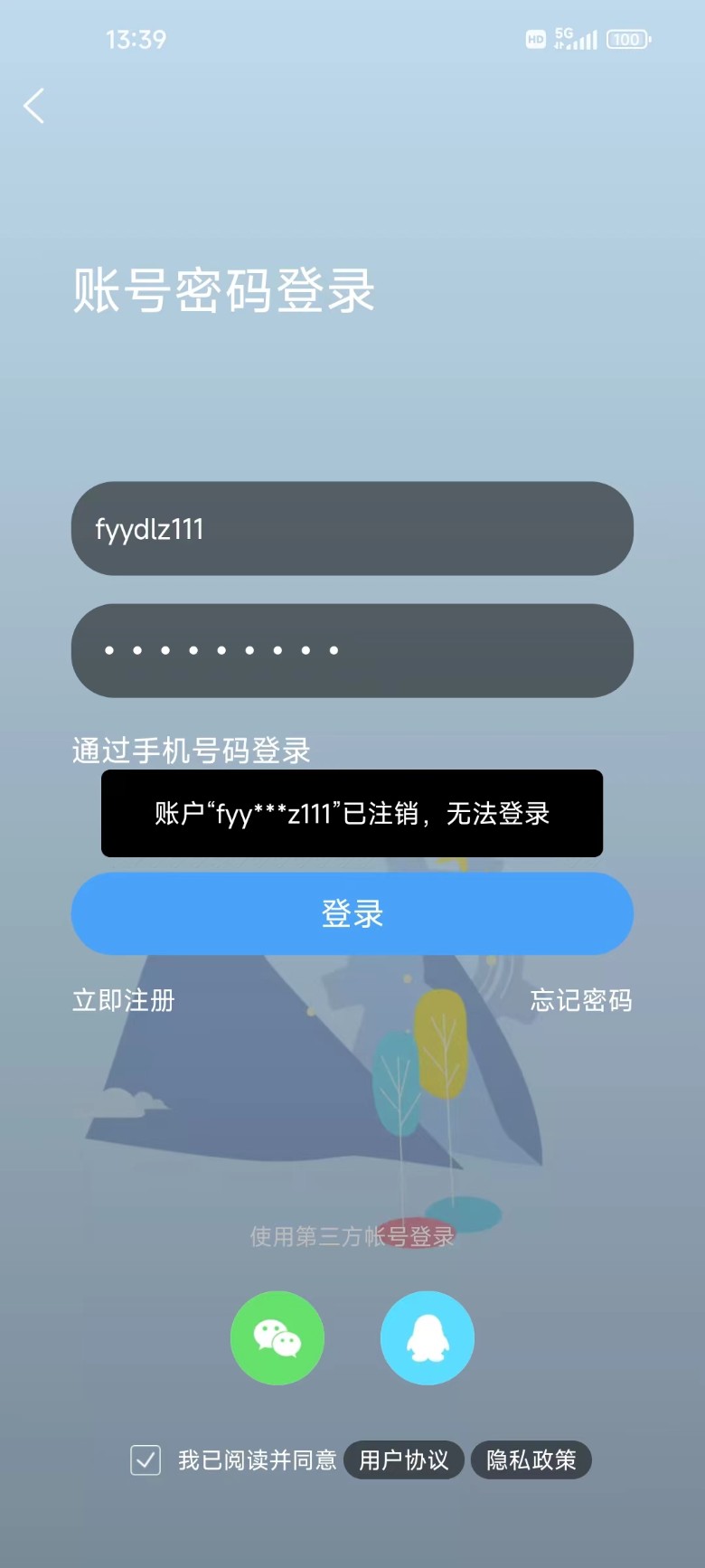This screenshot has width=705, height=1568.
Task: Tap the username field containing fyydlz111
Action: pos(352,529)
